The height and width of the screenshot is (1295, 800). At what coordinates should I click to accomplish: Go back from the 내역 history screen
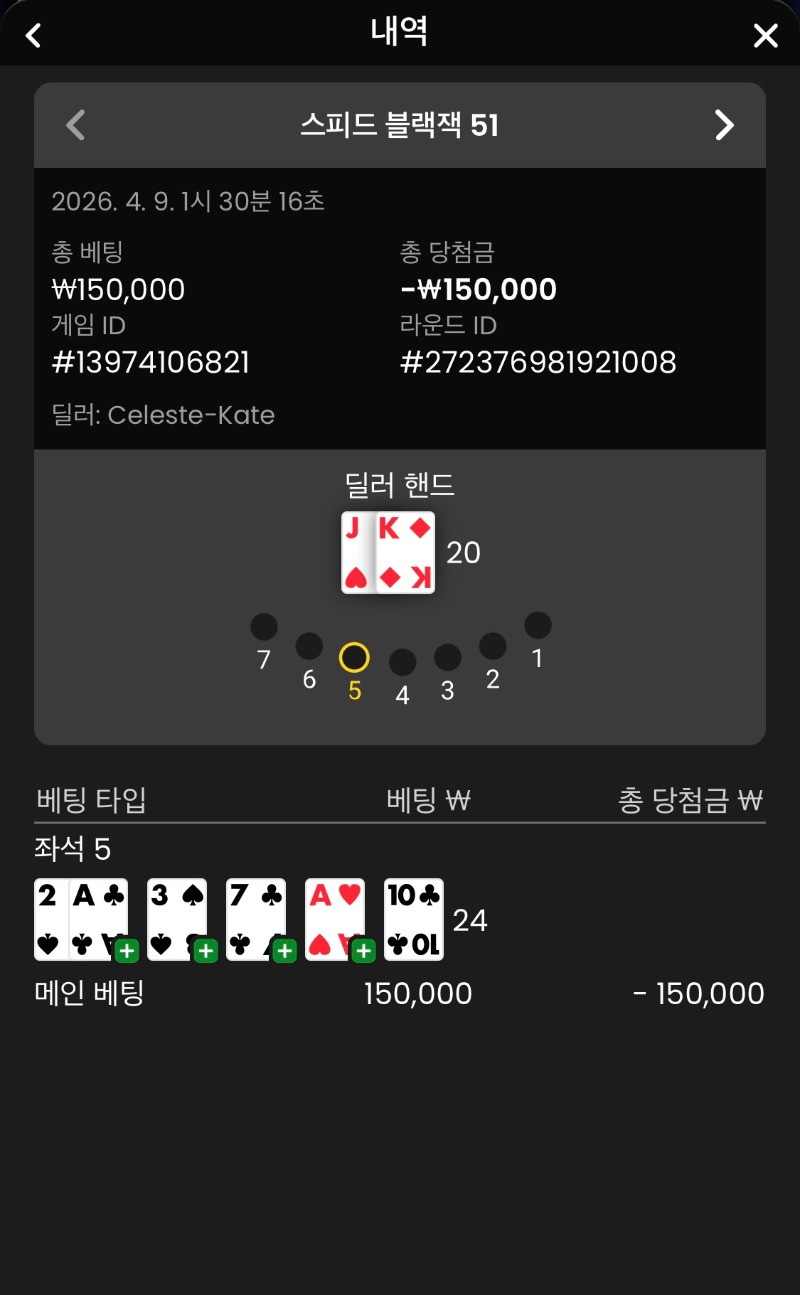pos(34,36)
